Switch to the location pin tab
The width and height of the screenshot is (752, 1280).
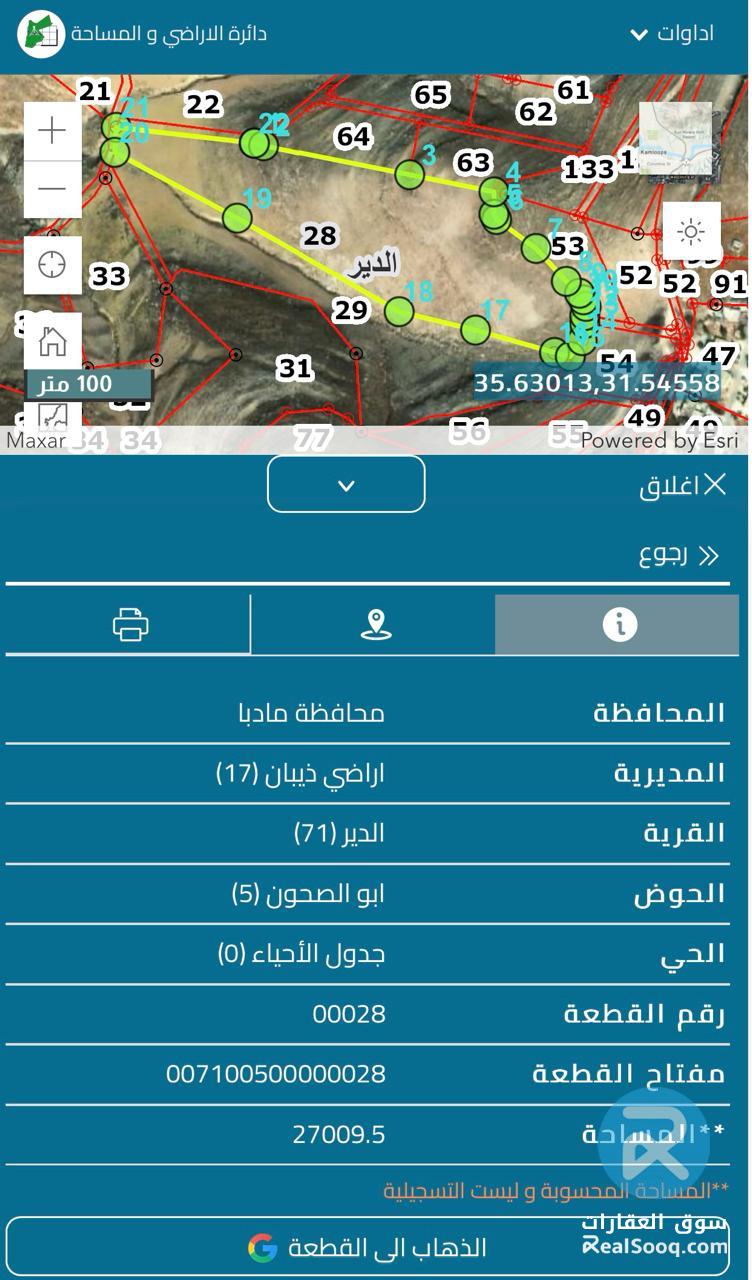pyautogui.click(x=375, y=625)
